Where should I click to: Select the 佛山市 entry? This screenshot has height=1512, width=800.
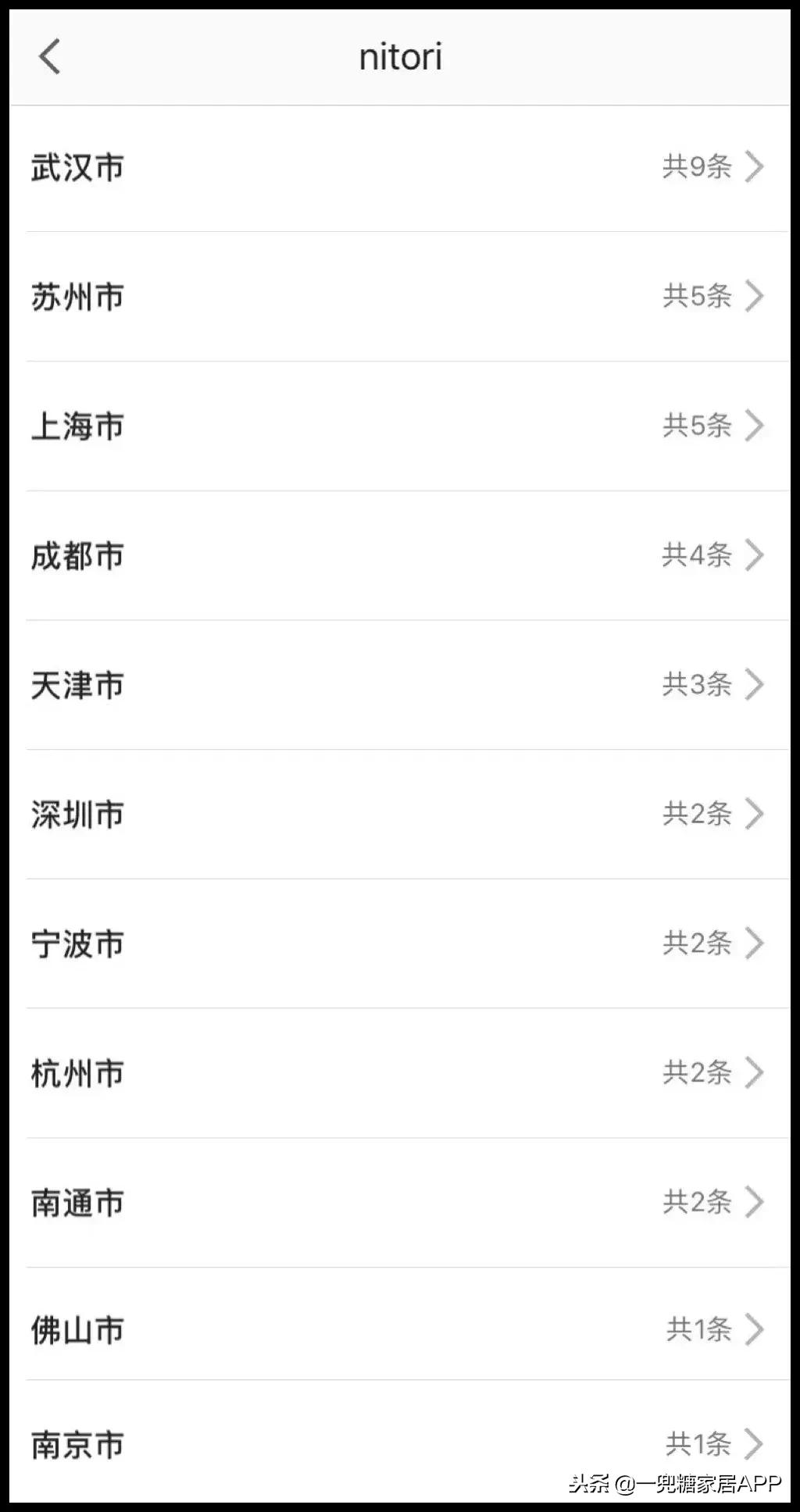[x=398, y=1330]
